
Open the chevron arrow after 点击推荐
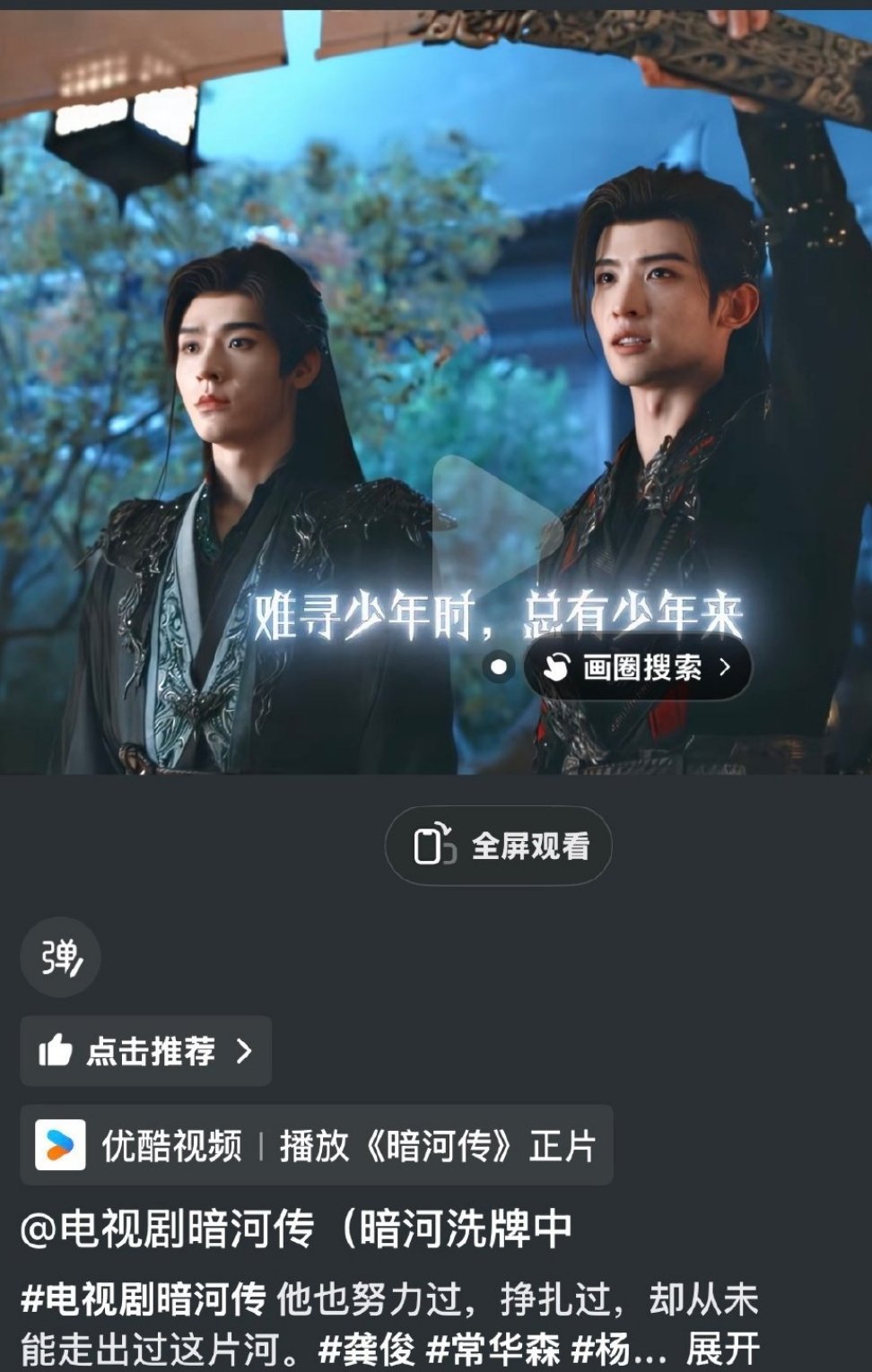click(x=242, y=1052)
